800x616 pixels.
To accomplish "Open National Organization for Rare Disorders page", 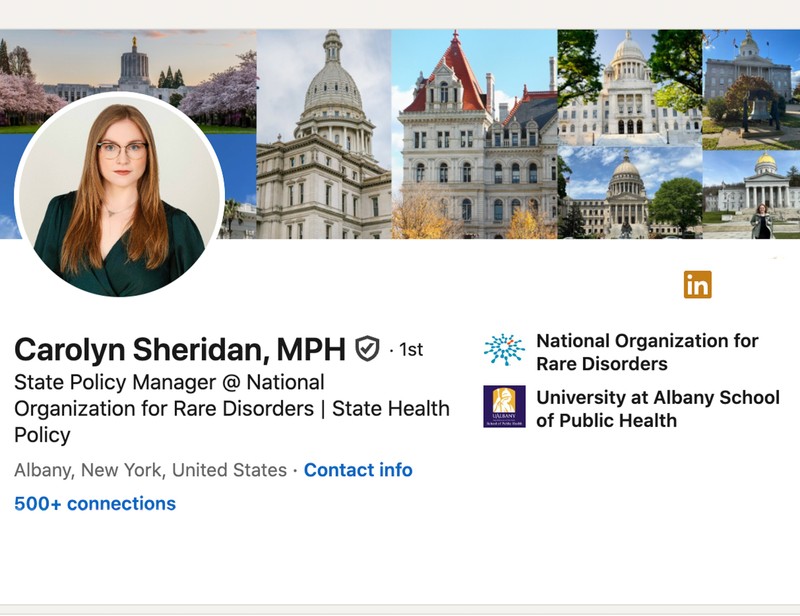I will 646,352.
